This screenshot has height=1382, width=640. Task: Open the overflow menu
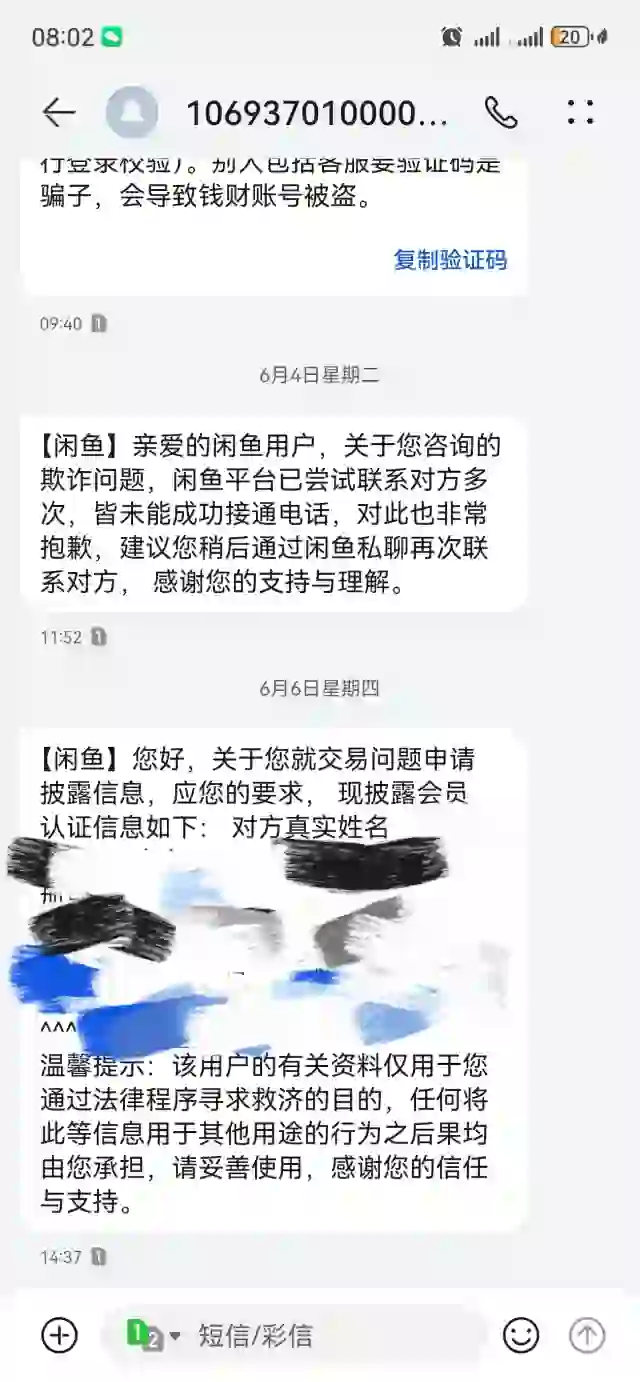click(581, 112)
